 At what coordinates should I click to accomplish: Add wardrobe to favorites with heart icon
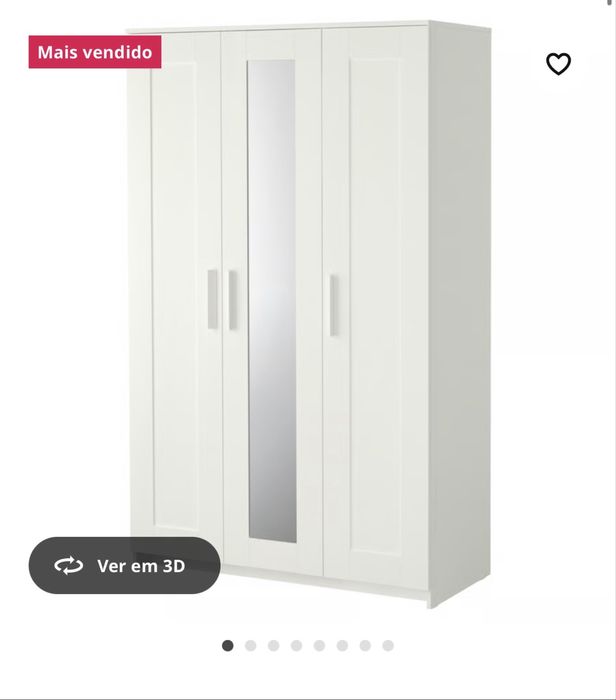click(x=558, y=64)
